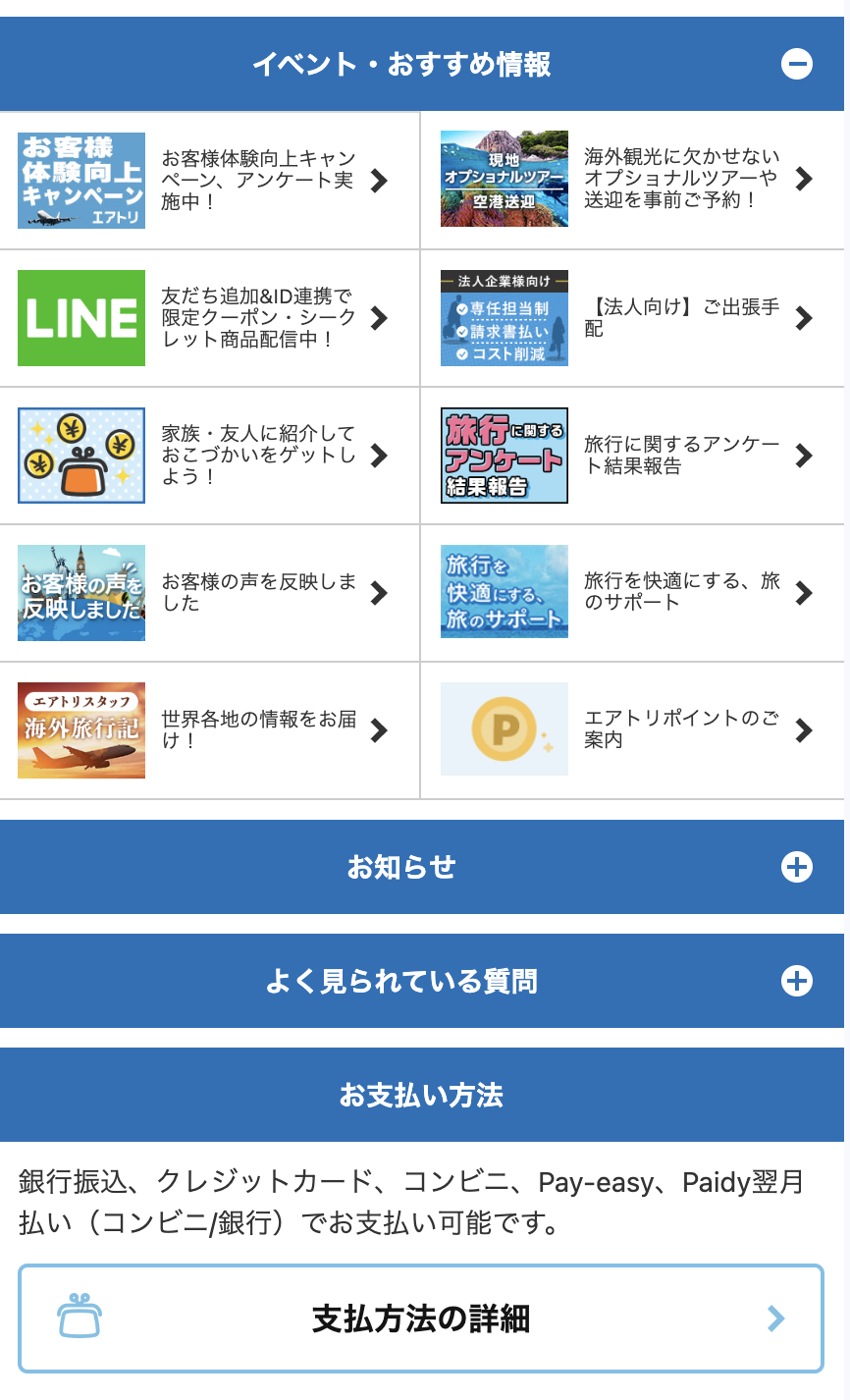The width and height of the screenshot is (850, 1400).
Task: Tap the 支払方法の詳細 button
Action: click(x=421, y=1319)
